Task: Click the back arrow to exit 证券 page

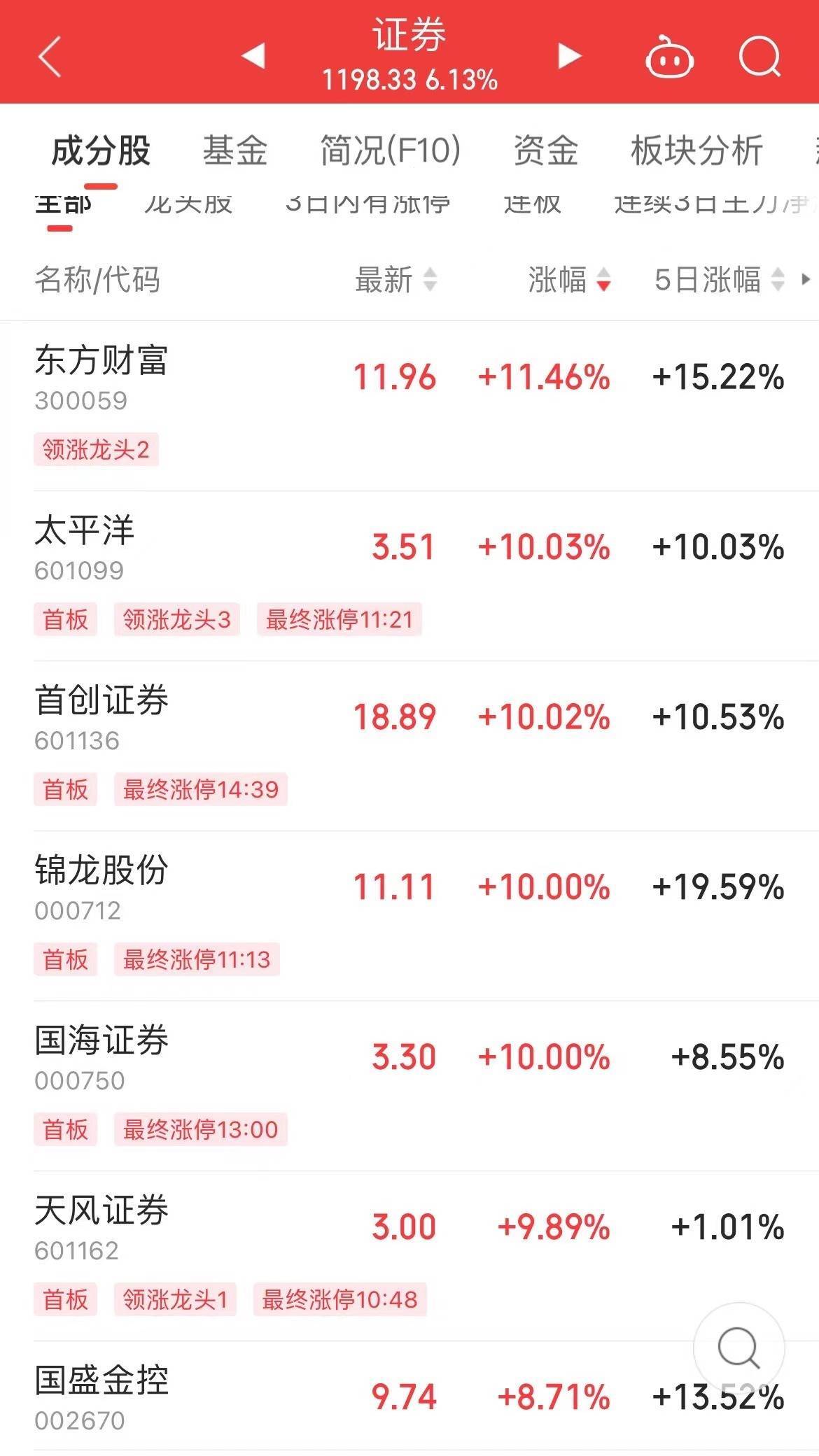Action: click(x=49, y=56)
